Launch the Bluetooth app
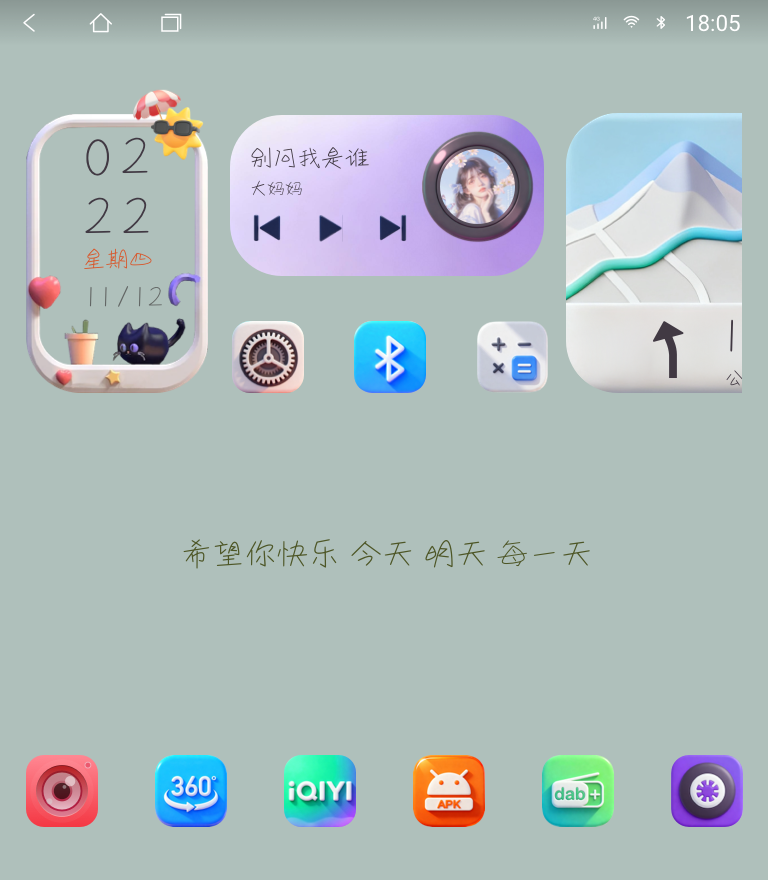Screen dimensions: 768x880 pos(390,357)
